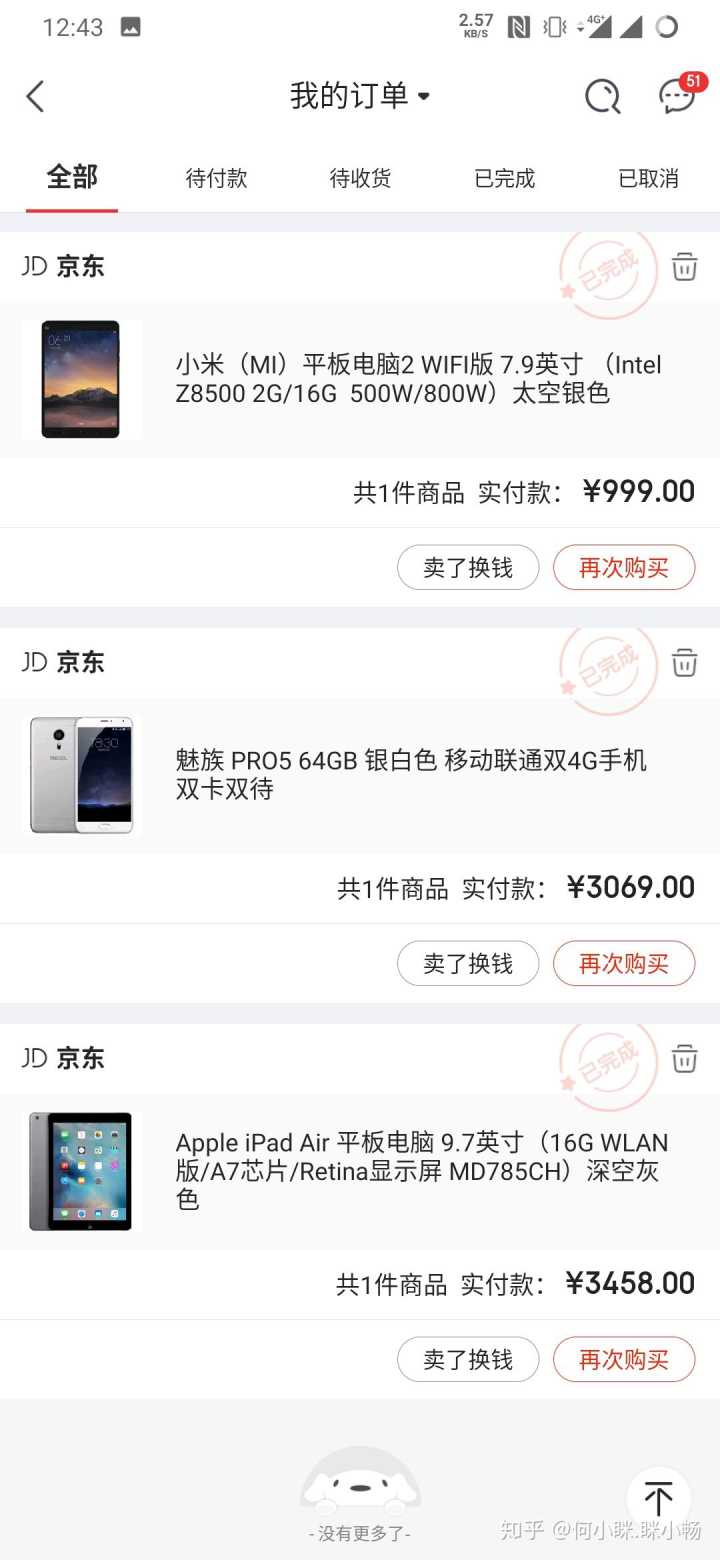This screenshot has height=1560, width=720.
Task: View the 魅族 PRO5 64GB order
Action: pyautogui.click(x=411, y=775)
